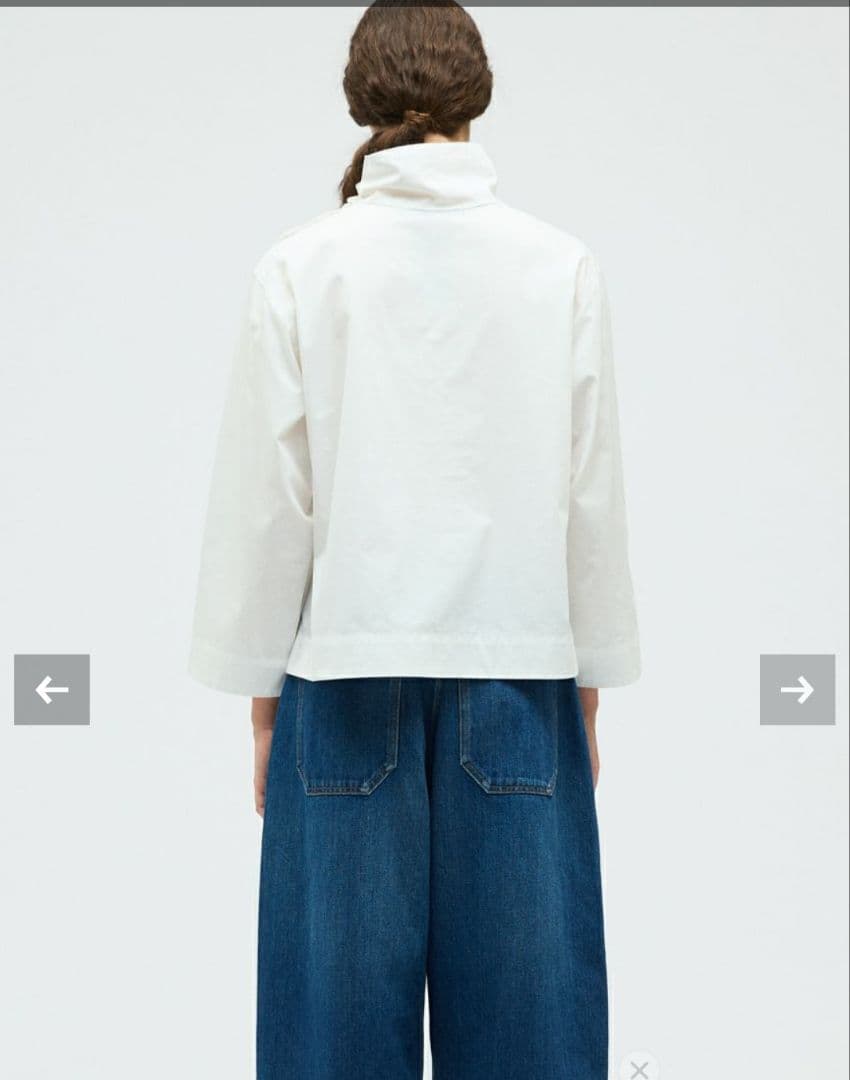Close the image viewer
850x1080 pixels.
[639, 1068]
